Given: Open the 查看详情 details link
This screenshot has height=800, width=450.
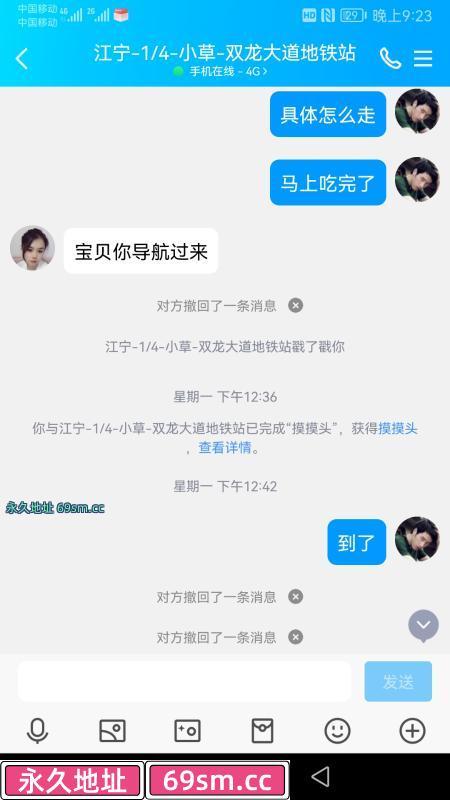Looking at the screenshot, I should click(225, 448).
